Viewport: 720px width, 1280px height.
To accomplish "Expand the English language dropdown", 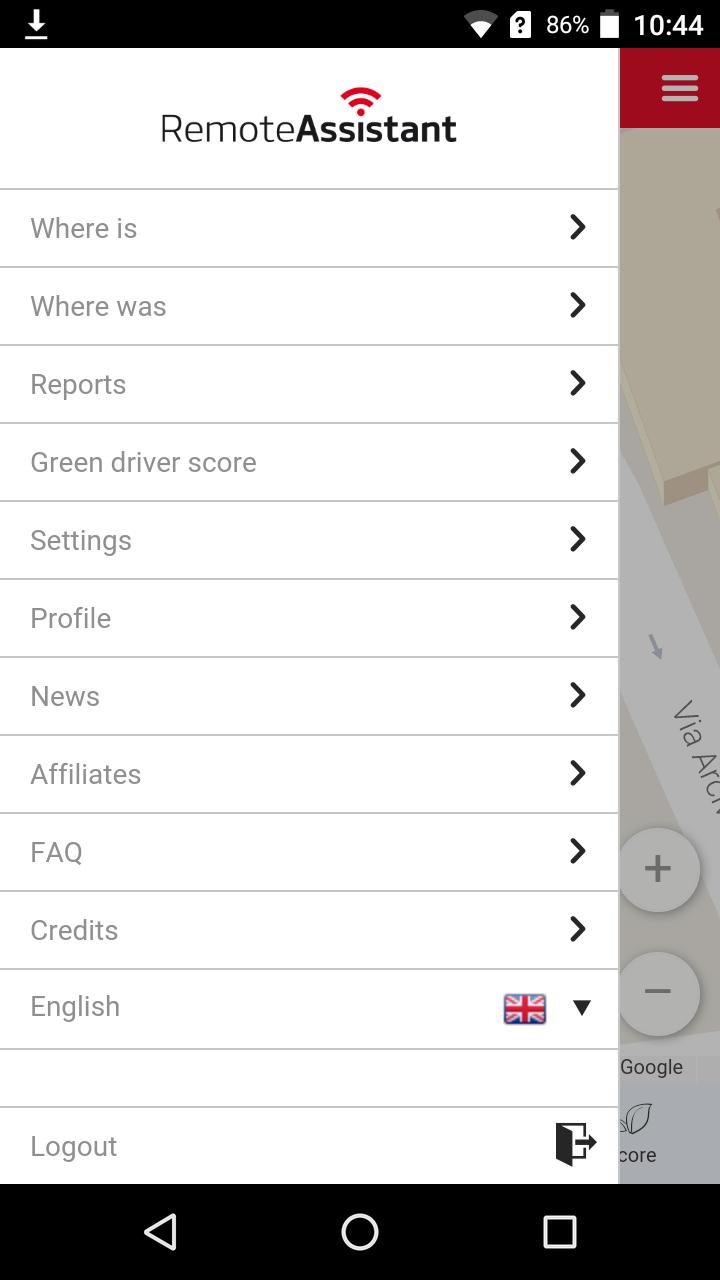I will pos(581,1008).
